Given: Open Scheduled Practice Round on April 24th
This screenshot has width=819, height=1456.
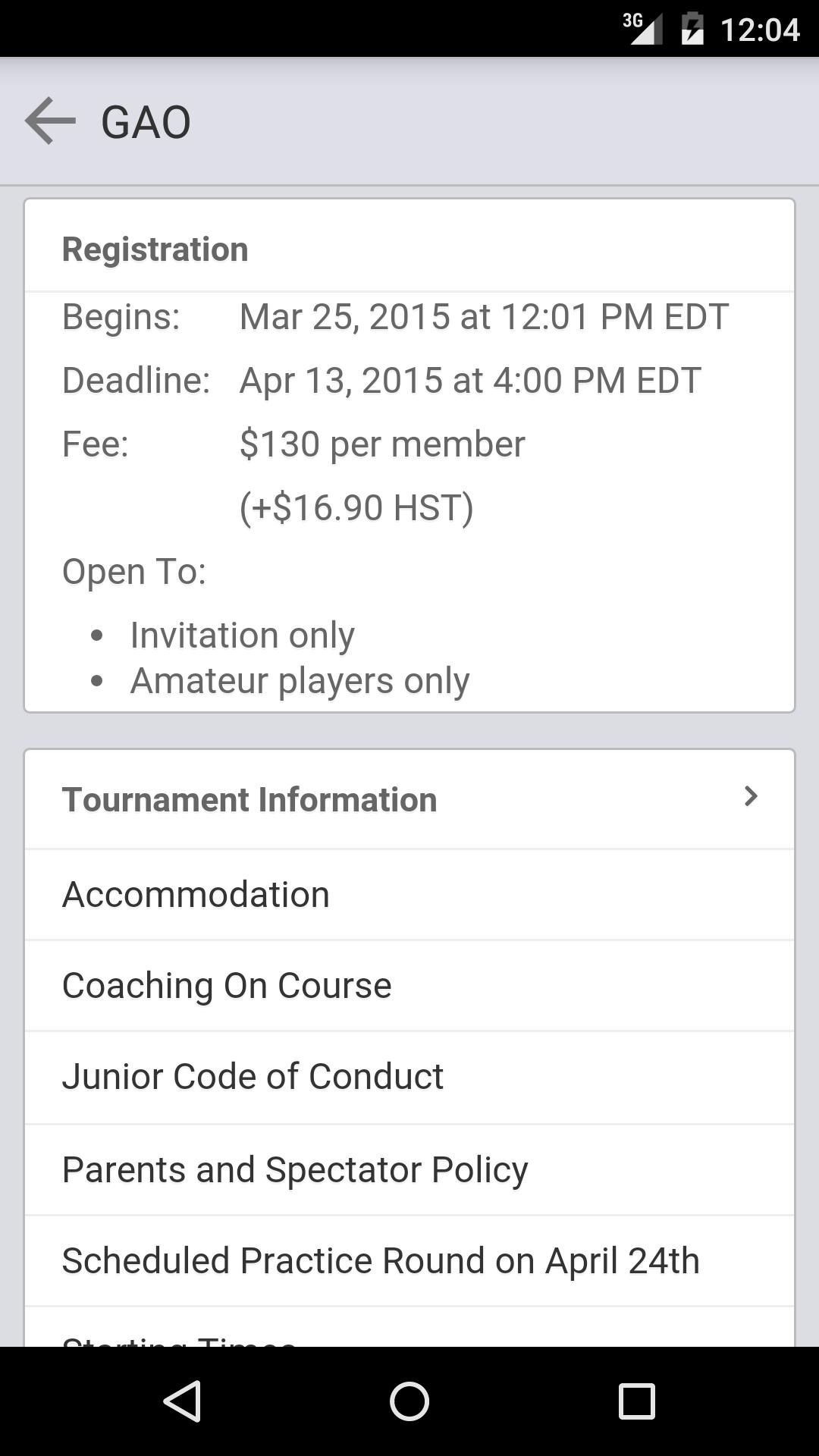Looking at the screenshot, I should click(x=409, y=1260).
